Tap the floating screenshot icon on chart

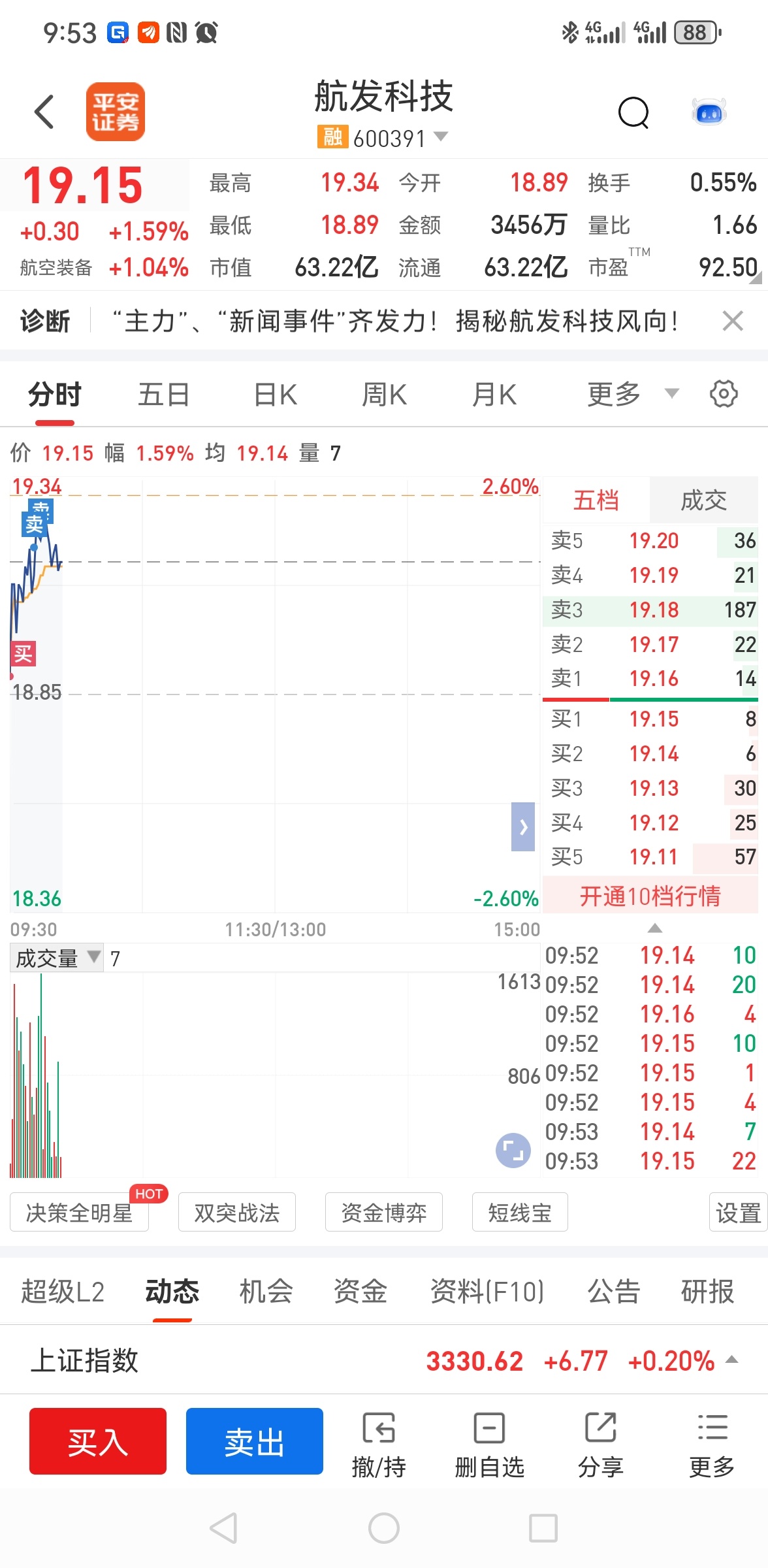pos(515,1149)
